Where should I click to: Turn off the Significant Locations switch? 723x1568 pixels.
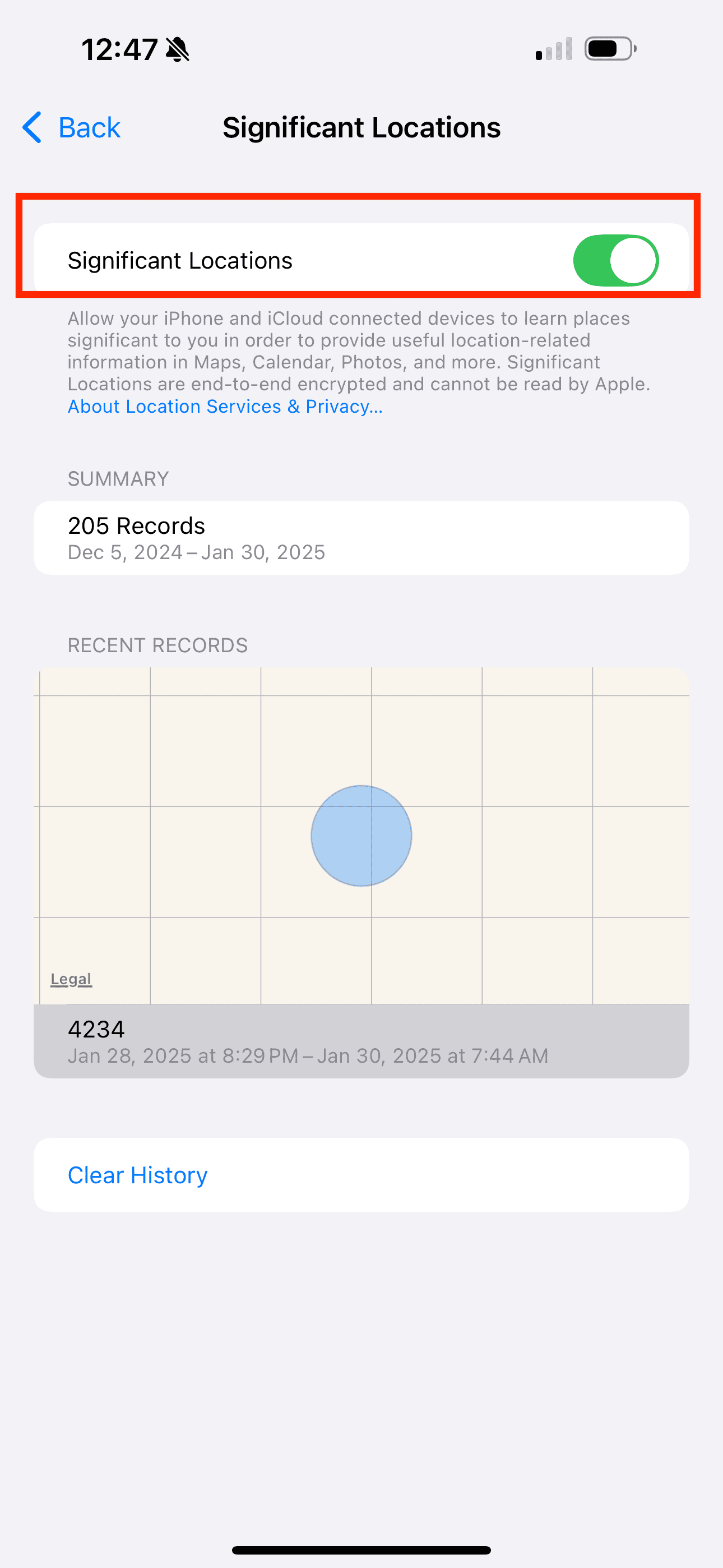615,261
